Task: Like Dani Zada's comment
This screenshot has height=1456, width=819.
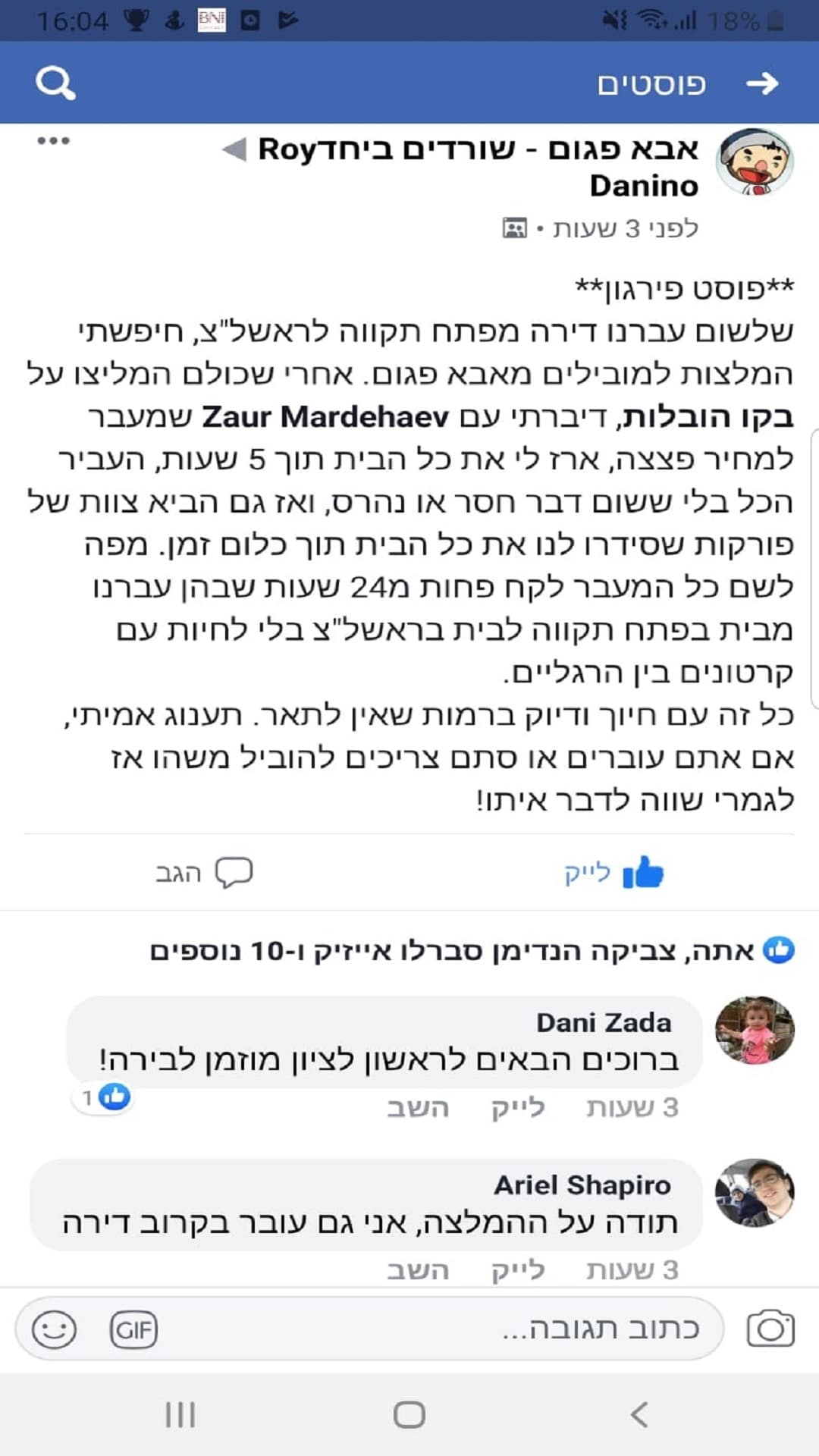Action: click(x=518, y=1108)
